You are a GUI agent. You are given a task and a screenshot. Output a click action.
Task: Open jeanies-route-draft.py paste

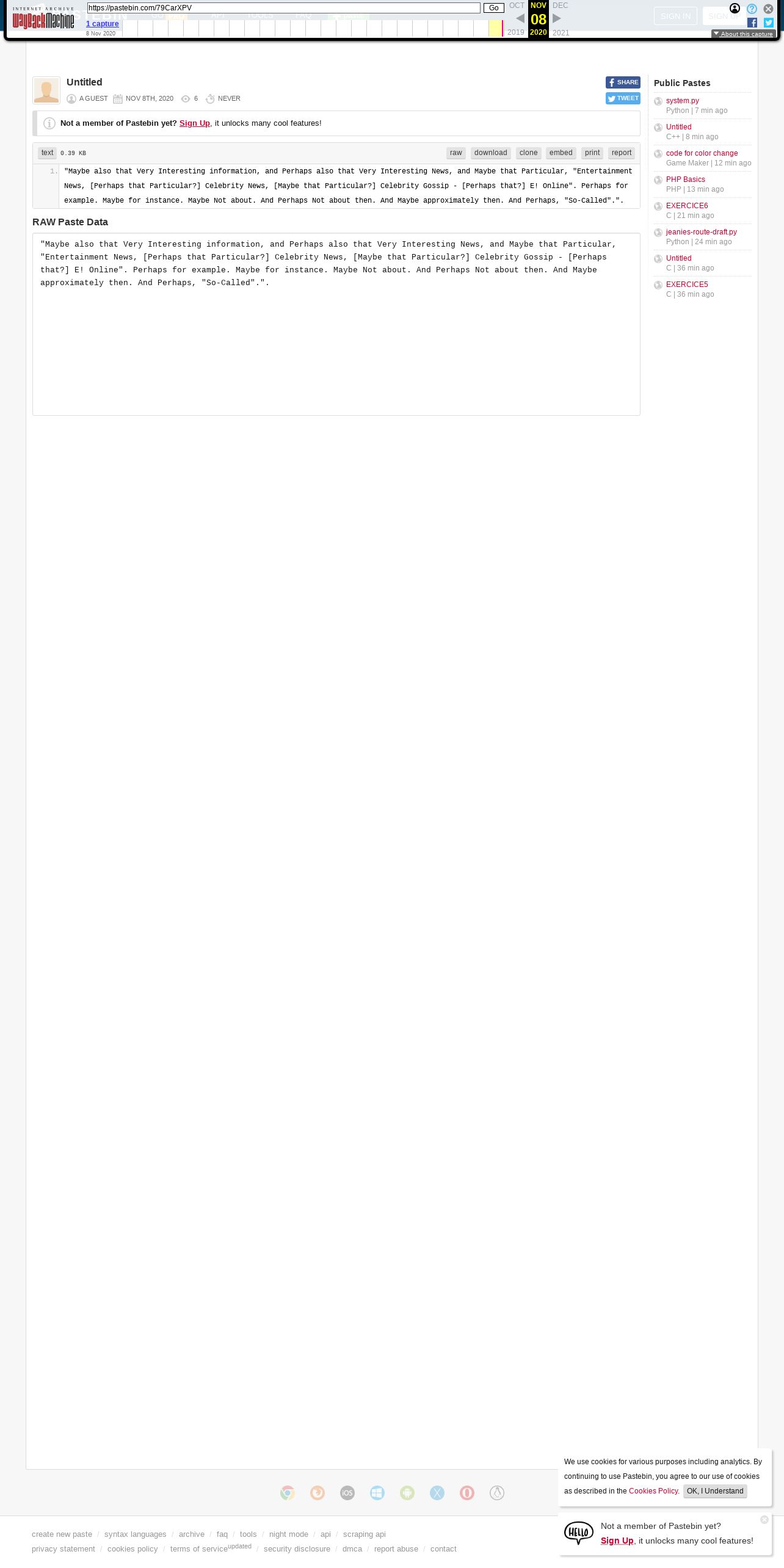702,232
